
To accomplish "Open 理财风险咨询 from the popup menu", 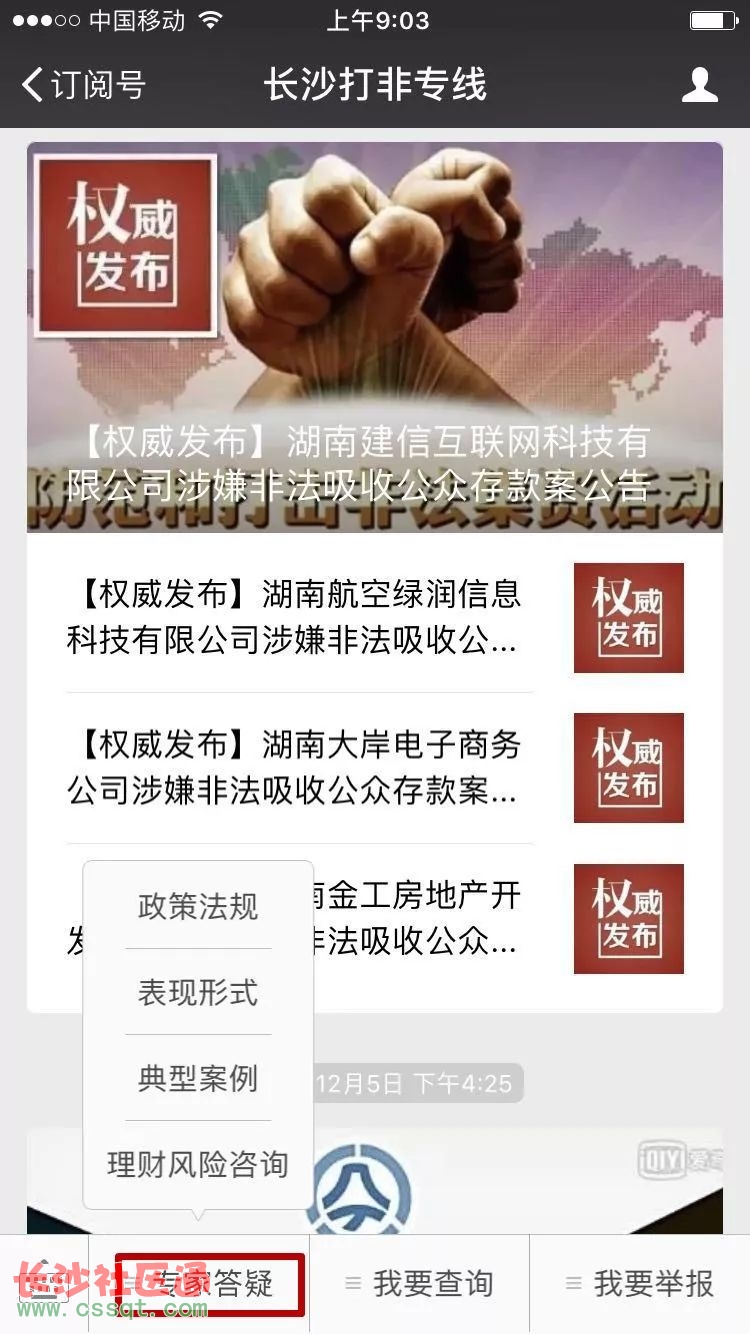I will (198, 1164).
